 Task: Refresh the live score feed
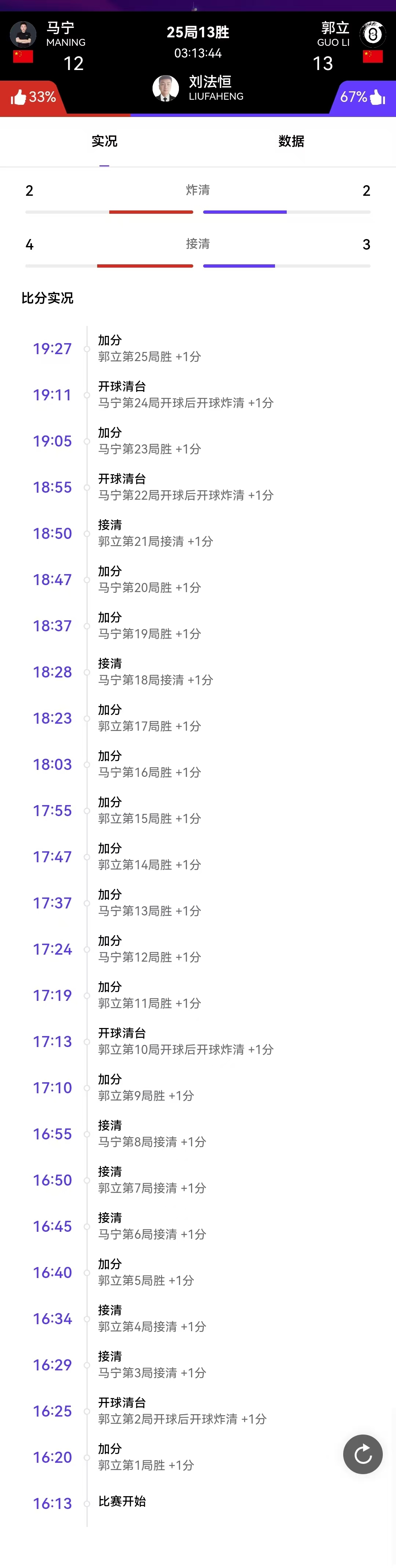pos(363,1454)
